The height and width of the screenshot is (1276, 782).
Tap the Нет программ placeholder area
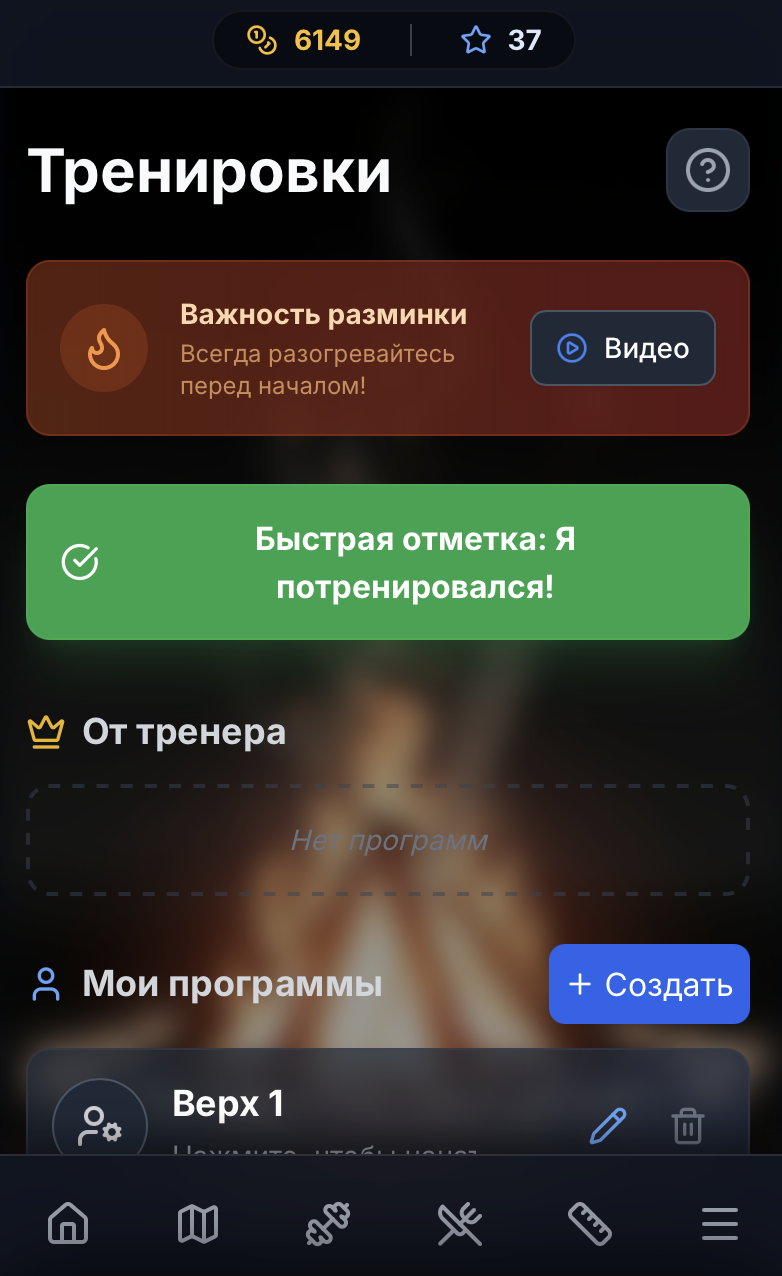(x=391, y=840)
